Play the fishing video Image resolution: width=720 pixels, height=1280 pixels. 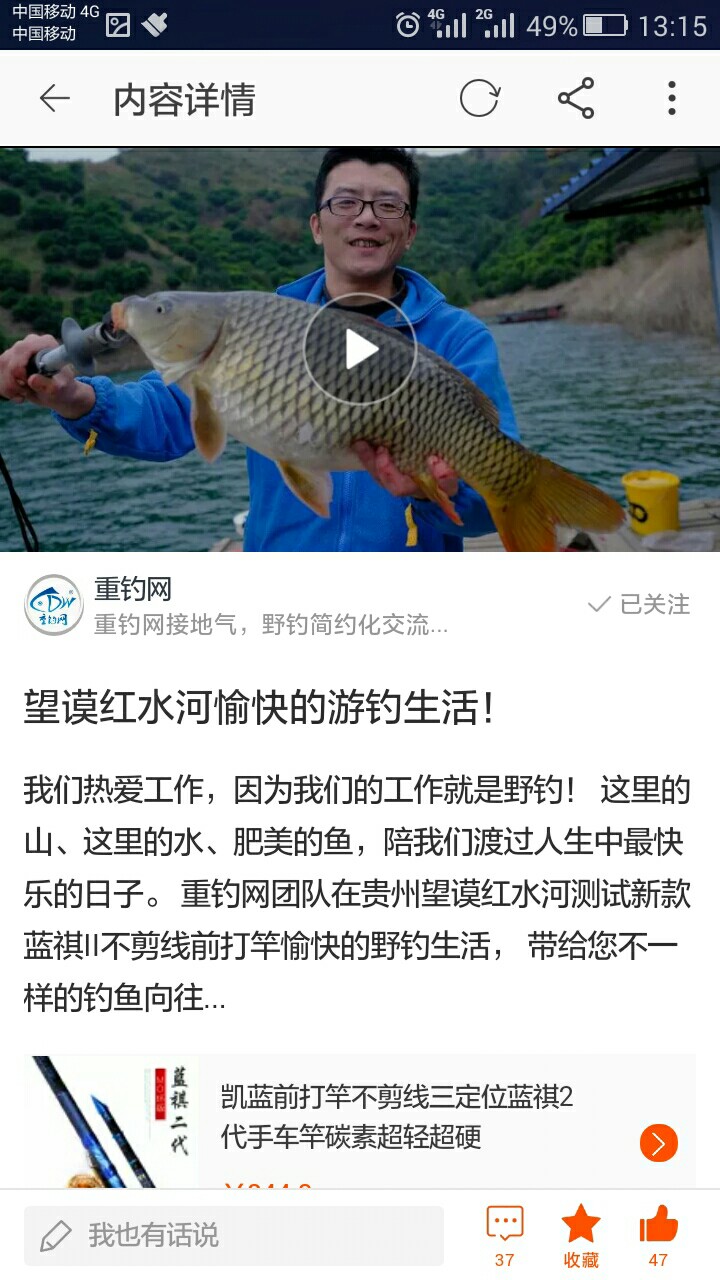[360, 349]
